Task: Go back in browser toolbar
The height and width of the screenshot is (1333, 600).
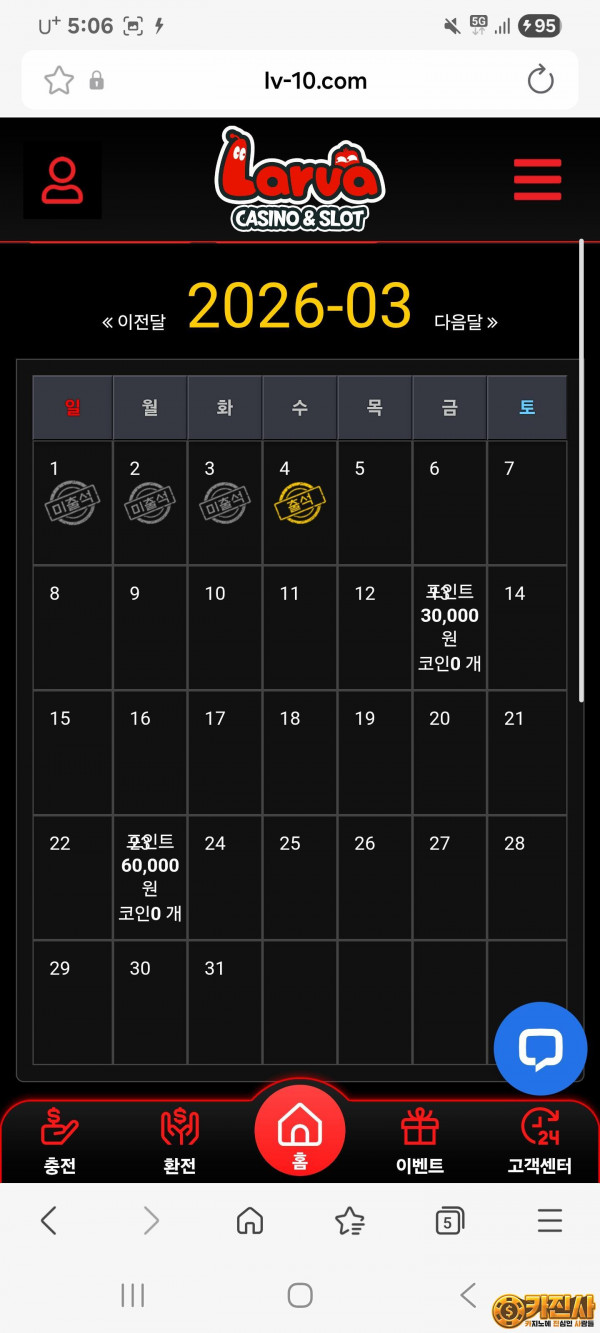Action: click(48, 1220)
